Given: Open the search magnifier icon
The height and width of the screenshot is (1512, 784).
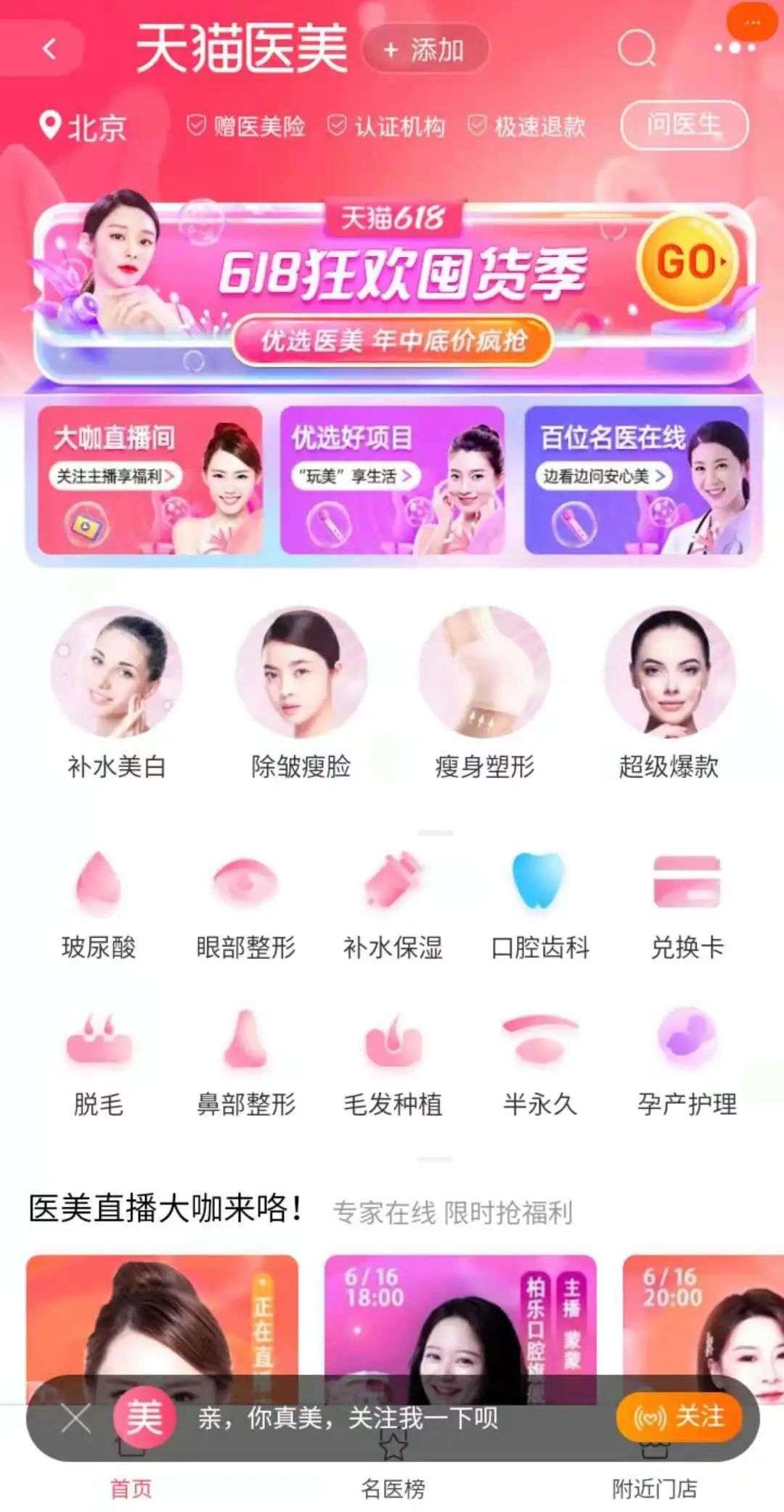Looking at the screenshot, I should [x=637, y=49].
